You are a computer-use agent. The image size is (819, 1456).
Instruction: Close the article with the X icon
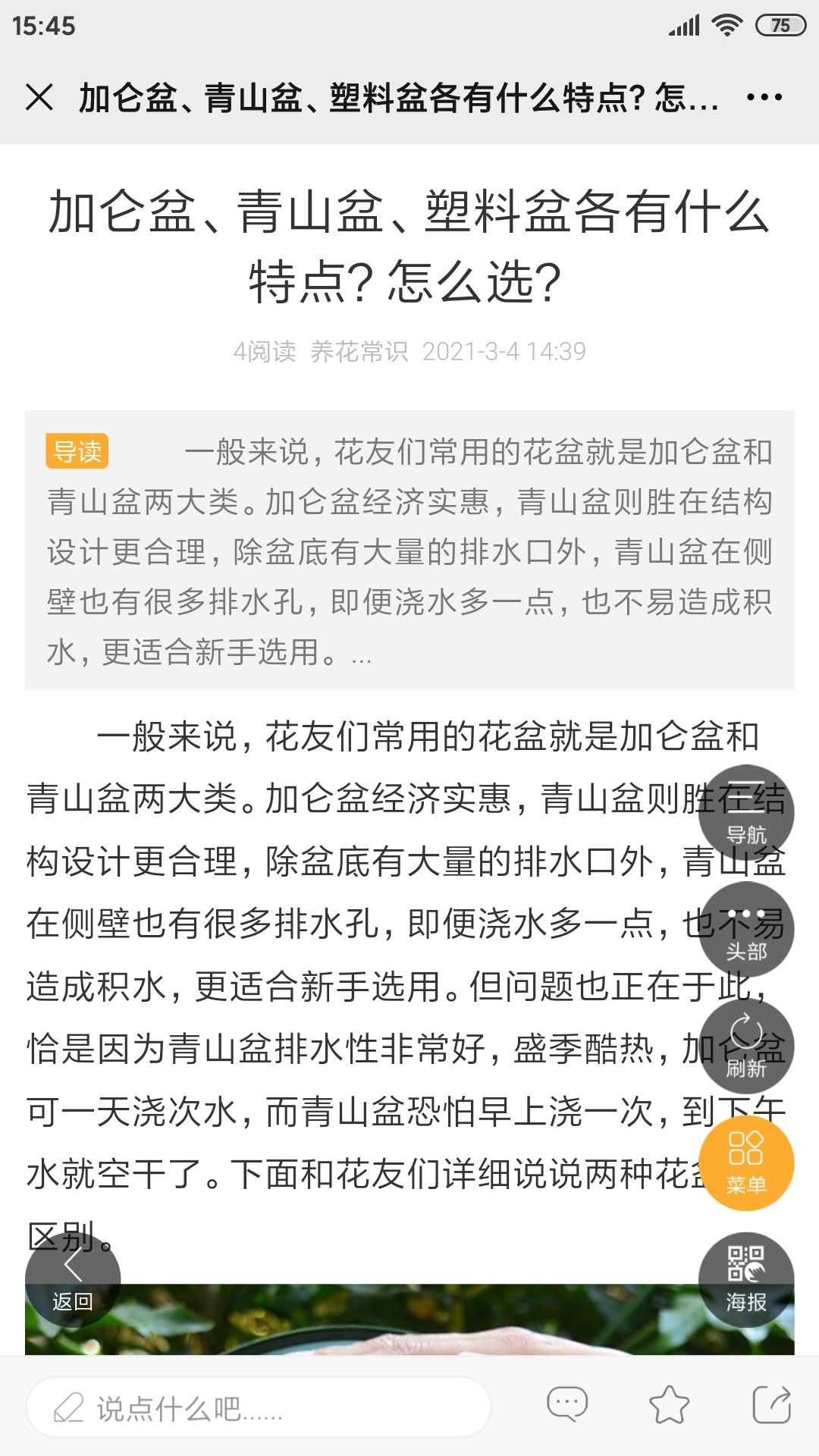click(39, 97)
